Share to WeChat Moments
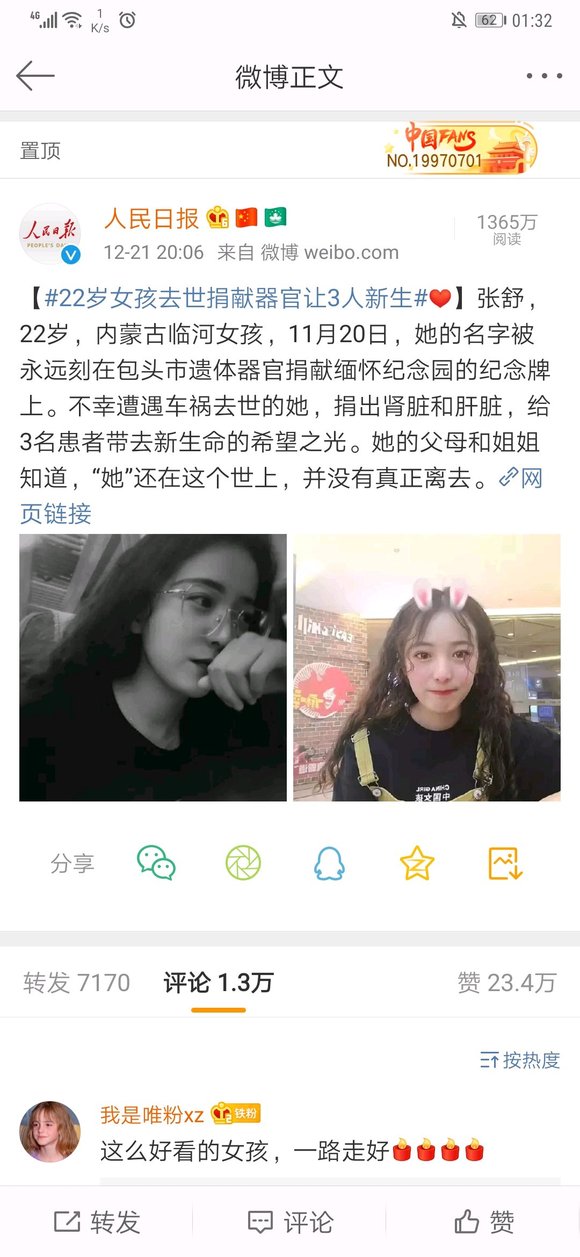 (x=243, y=862)
